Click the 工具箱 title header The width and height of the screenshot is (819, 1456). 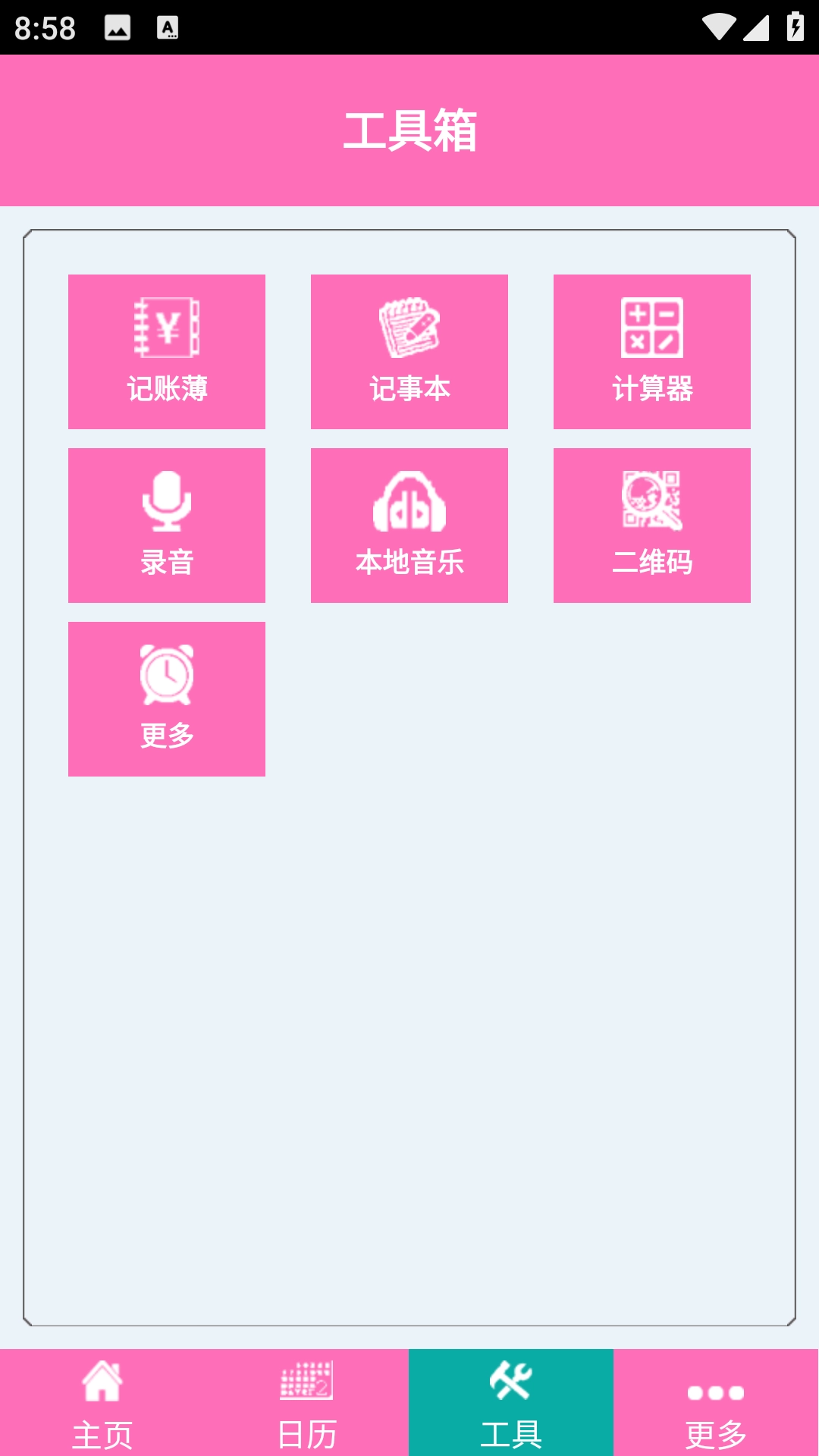pyautogui.click(x=409, y=129)
